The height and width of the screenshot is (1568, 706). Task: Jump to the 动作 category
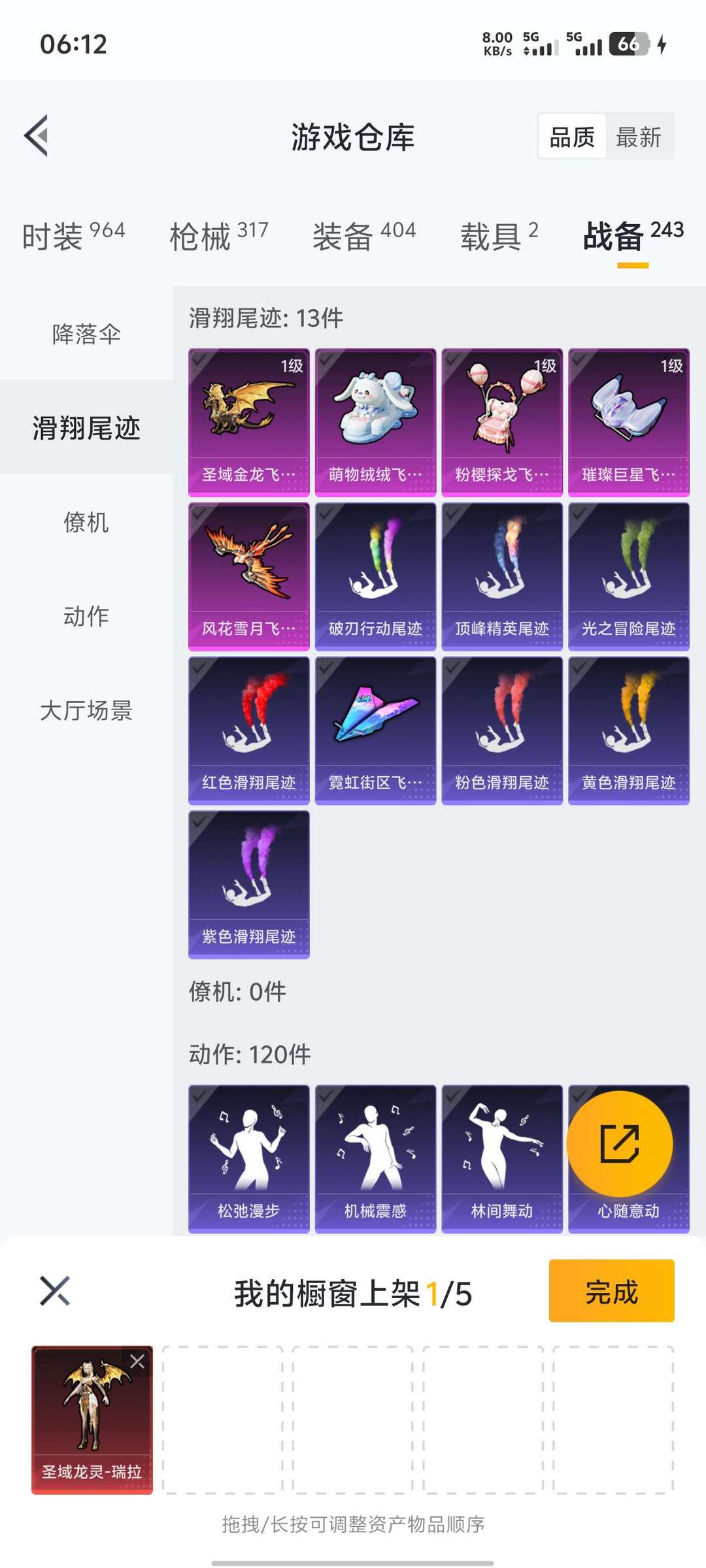[86, 616]
